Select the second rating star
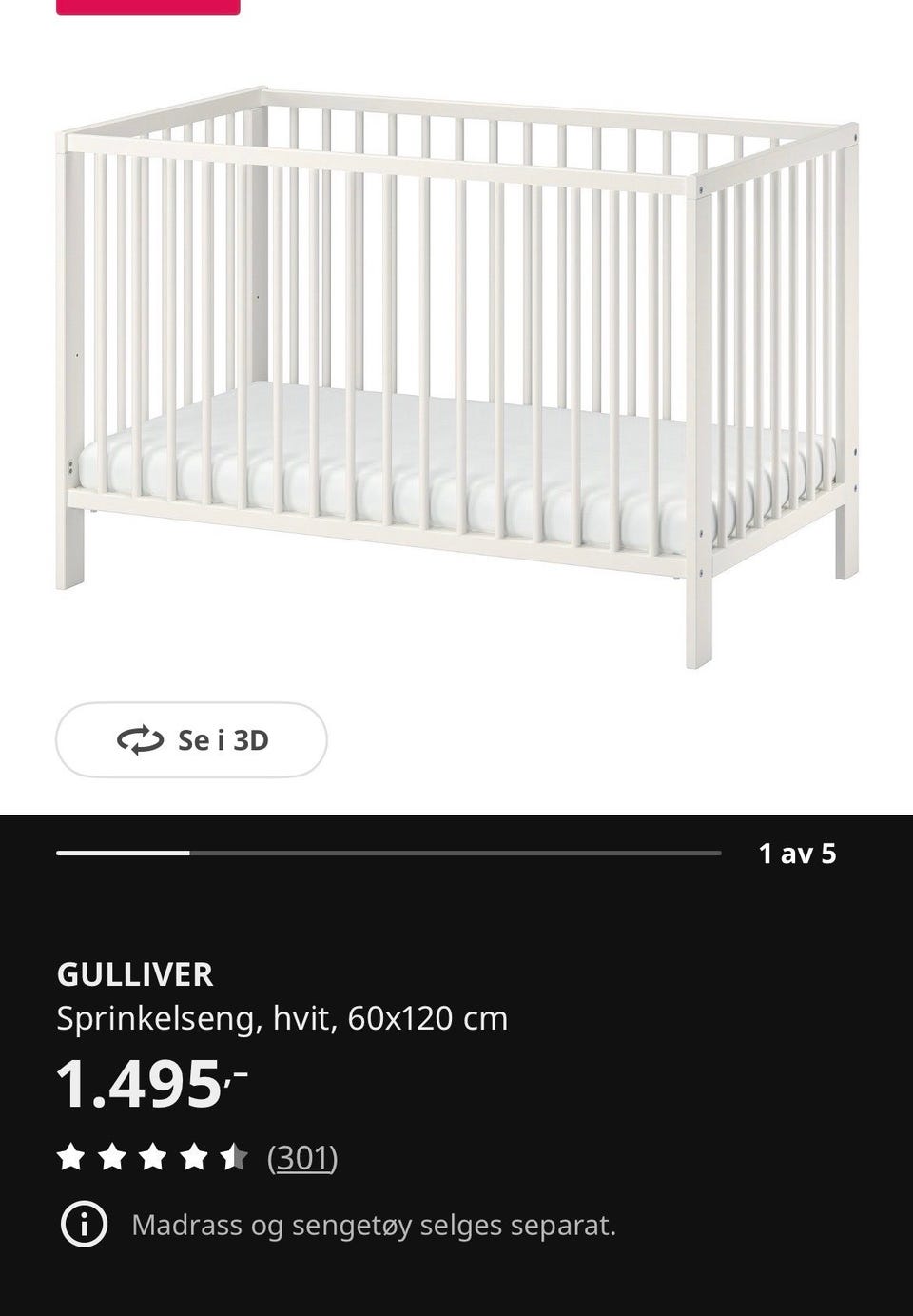This screenshot has height=1316, width=913. pos(112,1159)
